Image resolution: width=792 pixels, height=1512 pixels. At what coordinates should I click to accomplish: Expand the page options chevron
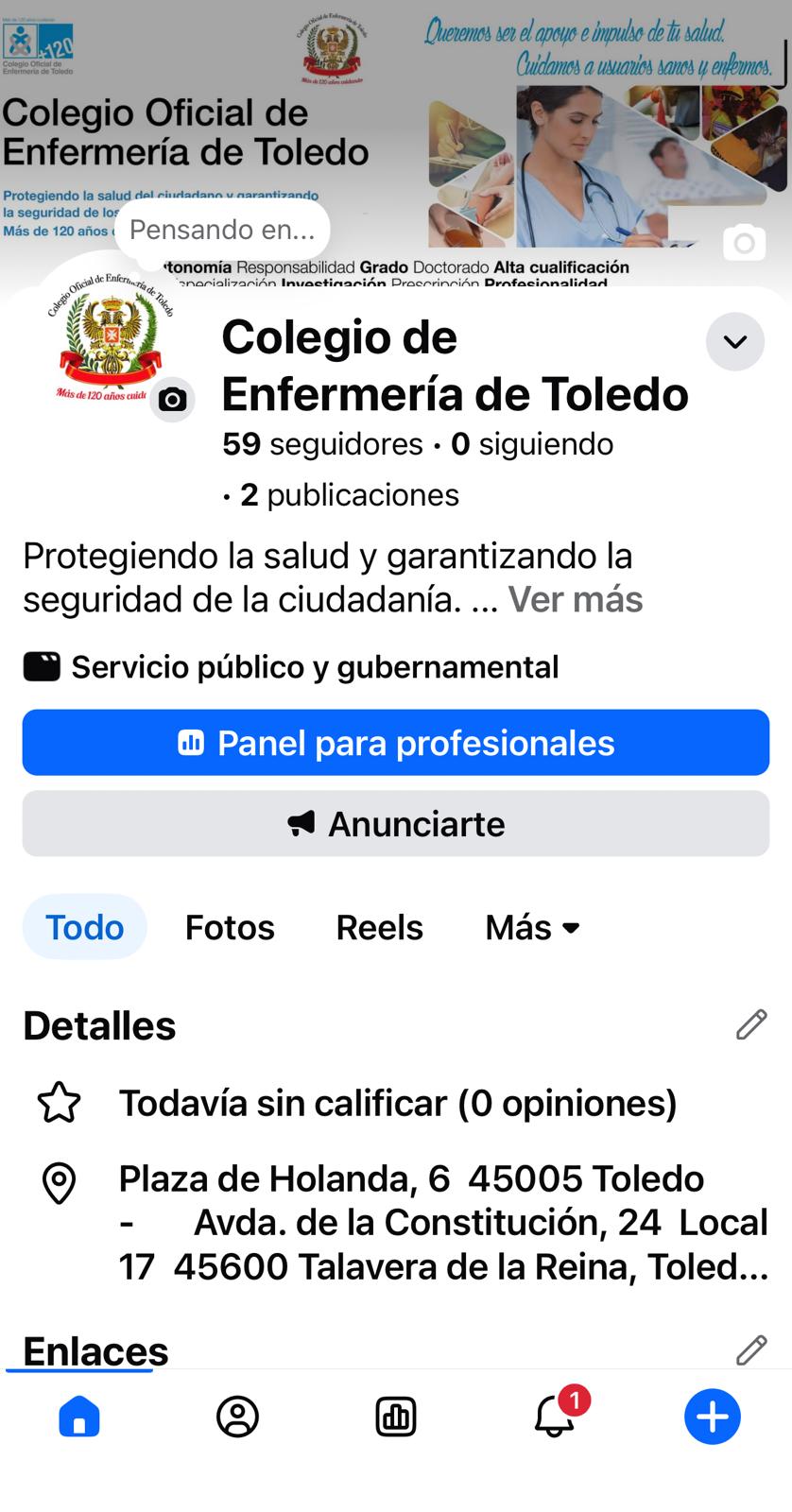pyautogui.click(x=734, y=341)
